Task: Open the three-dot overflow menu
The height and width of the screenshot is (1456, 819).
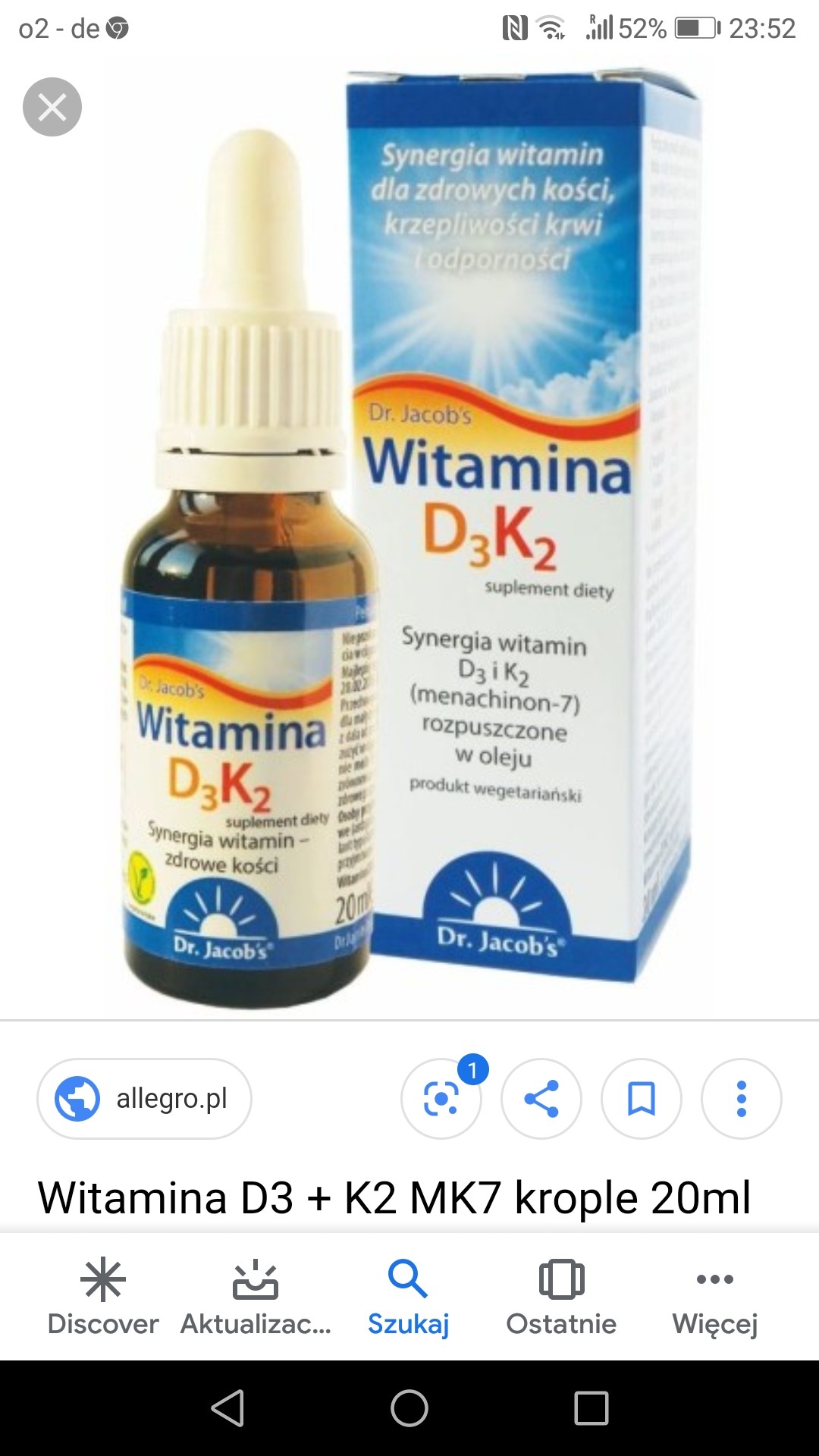Action: point(742,1098)
